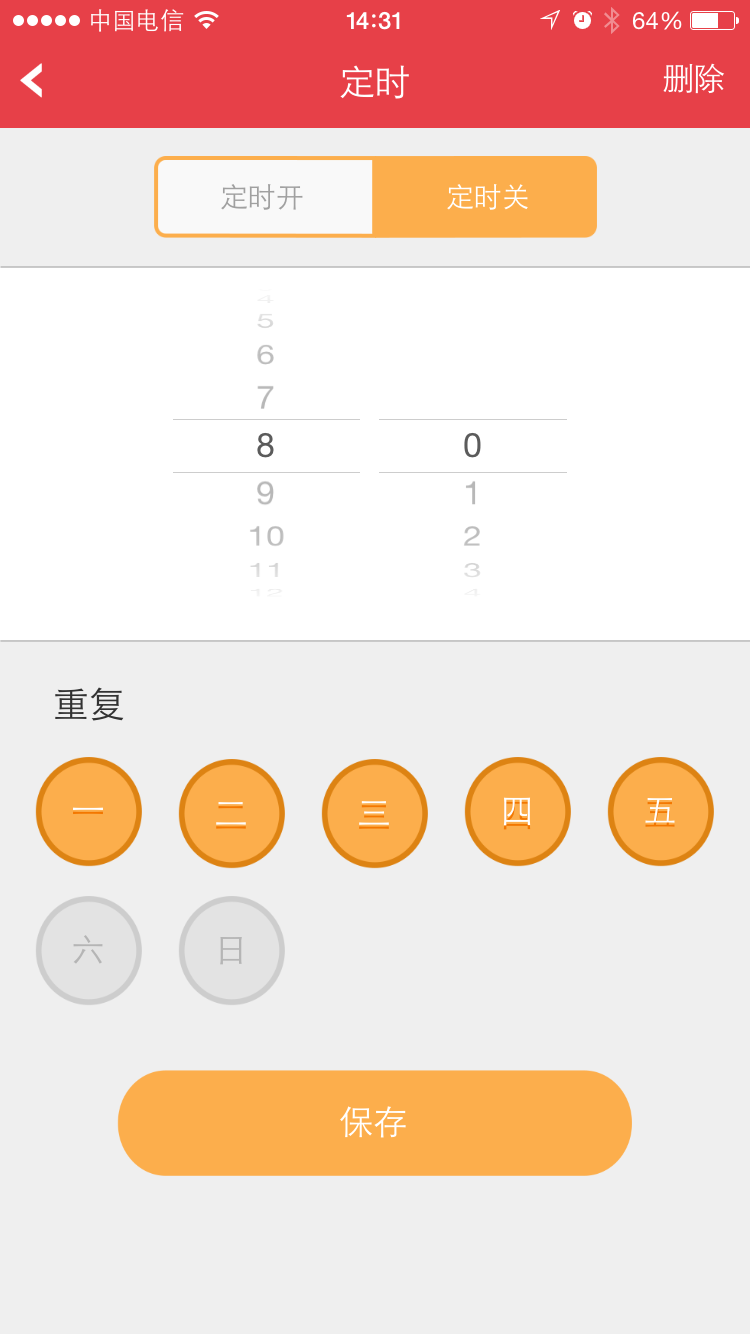Switch to the 定时开 tab
750x1334 pixels.
pos(264,196)
